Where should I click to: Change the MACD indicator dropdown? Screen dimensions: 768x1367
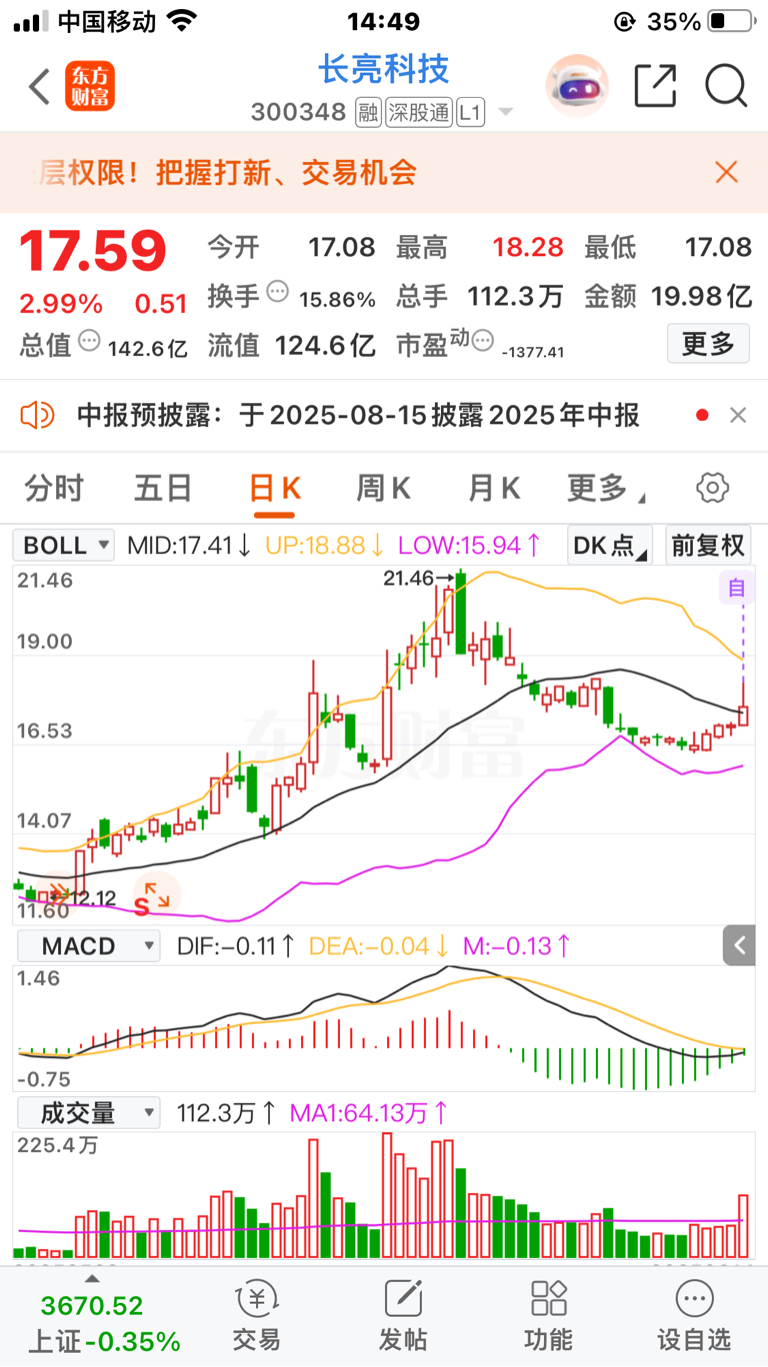87,946
